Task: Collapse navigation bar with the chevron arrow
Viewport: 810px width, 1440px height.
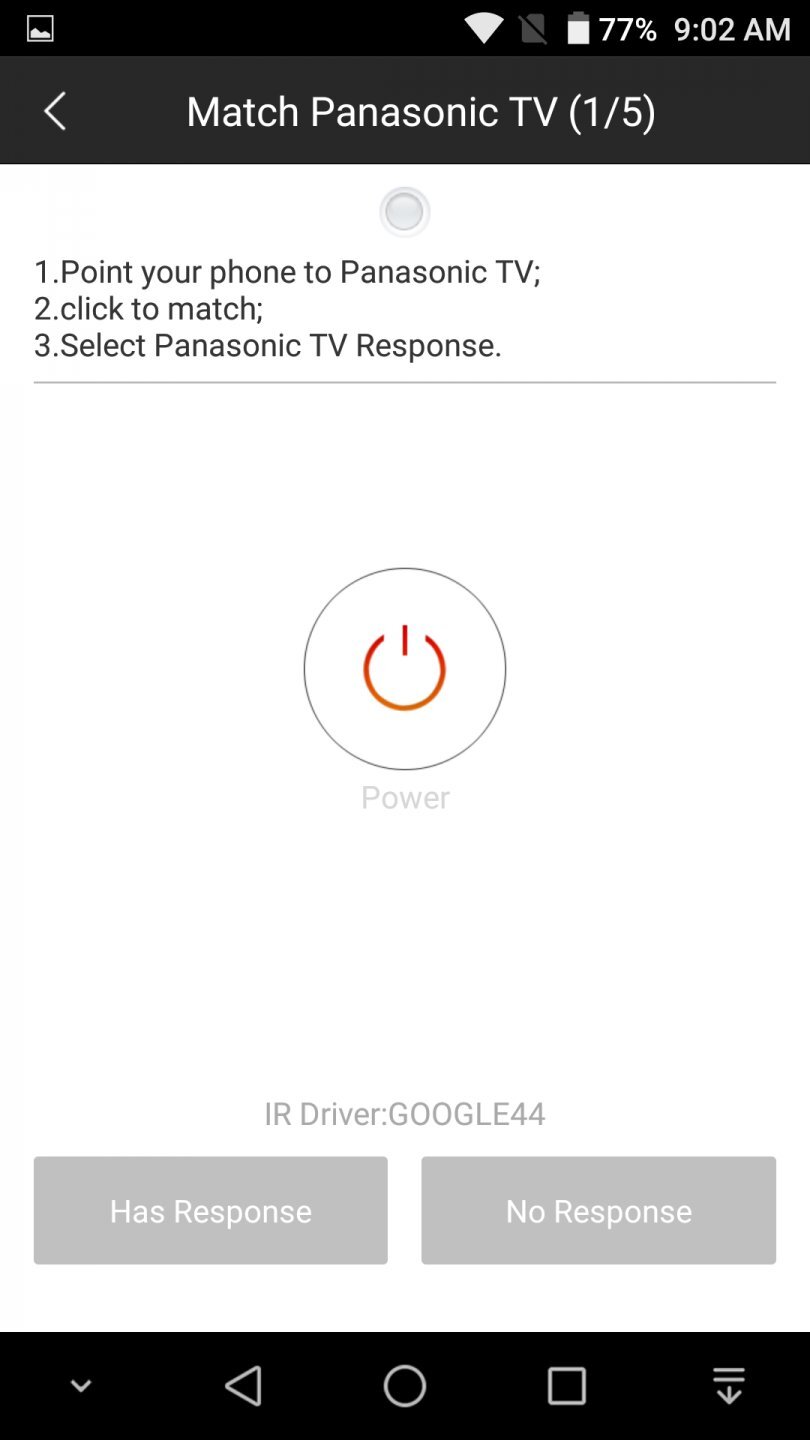Action: (80, 1385)
